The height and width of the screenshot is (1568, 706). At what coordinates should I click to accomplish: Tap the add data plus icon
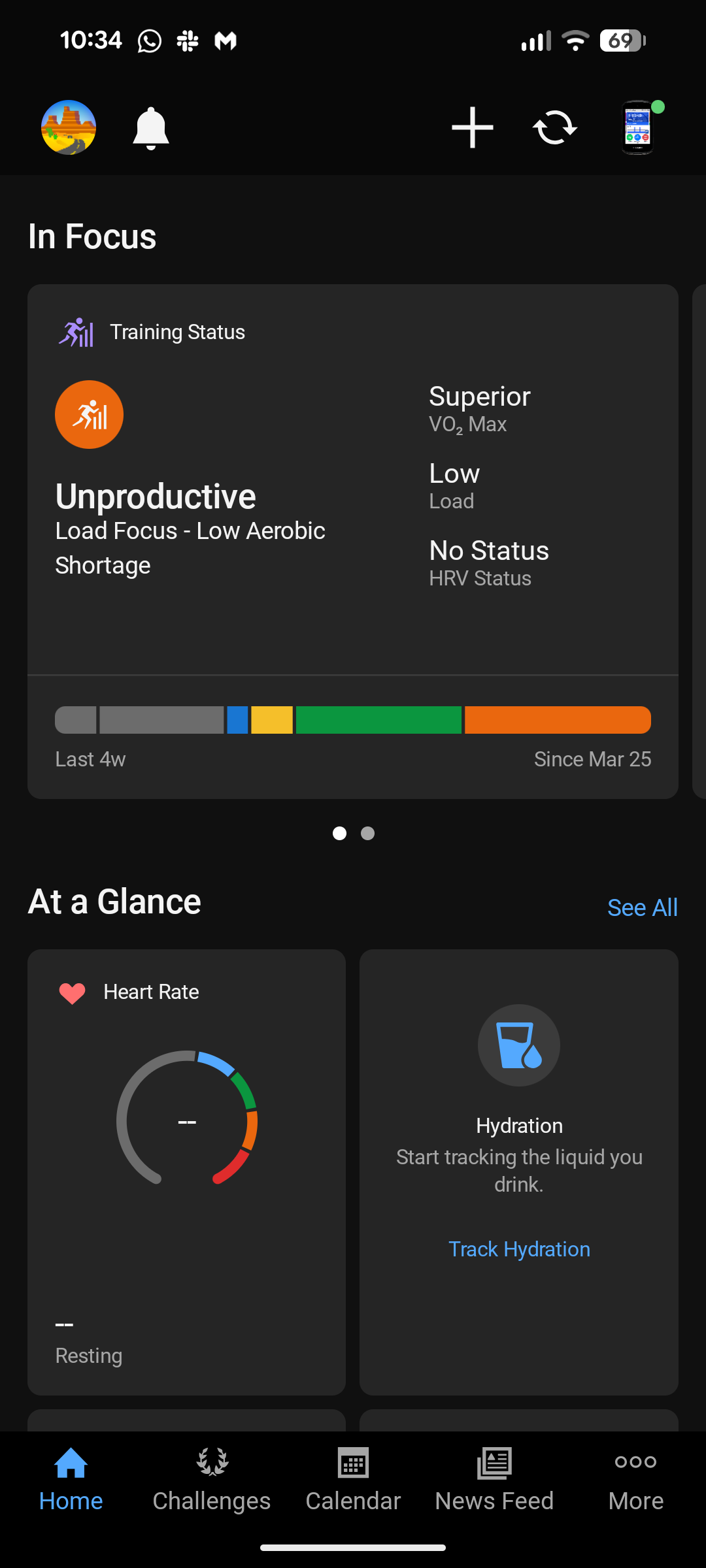[472, 127]
